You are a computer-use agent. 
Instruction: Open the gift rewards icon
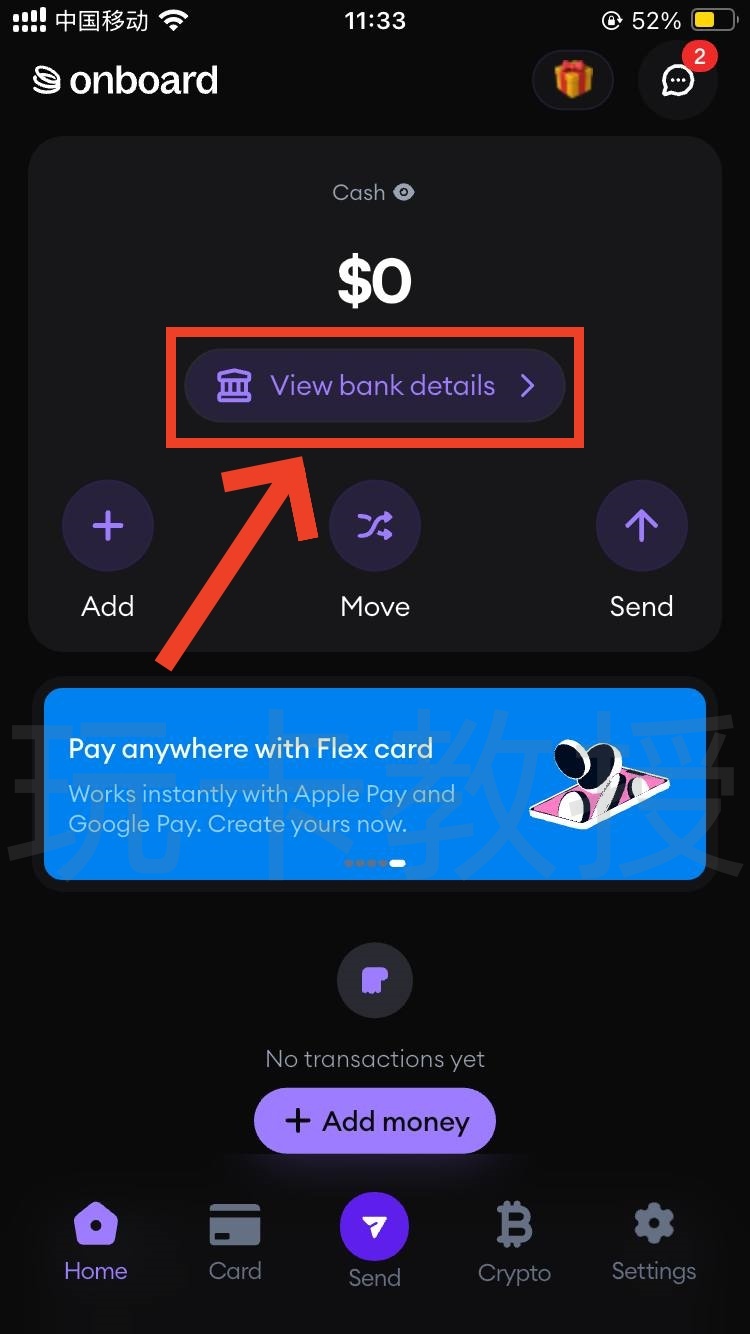coord(573,80)
